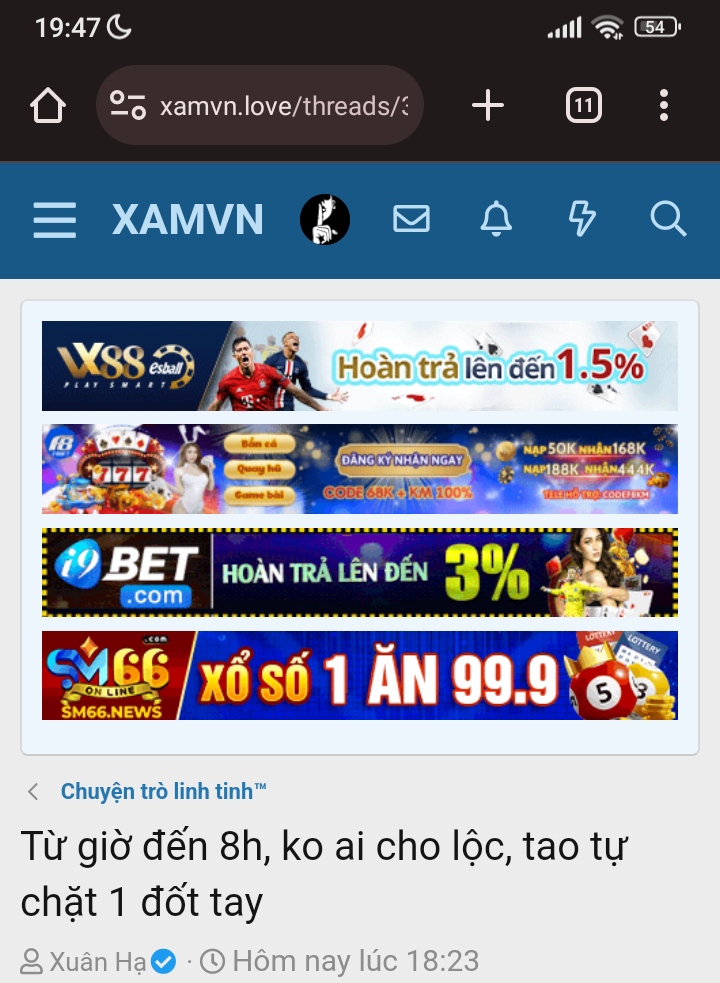Open the inbox envelope icon

click(x=411, y=219)
